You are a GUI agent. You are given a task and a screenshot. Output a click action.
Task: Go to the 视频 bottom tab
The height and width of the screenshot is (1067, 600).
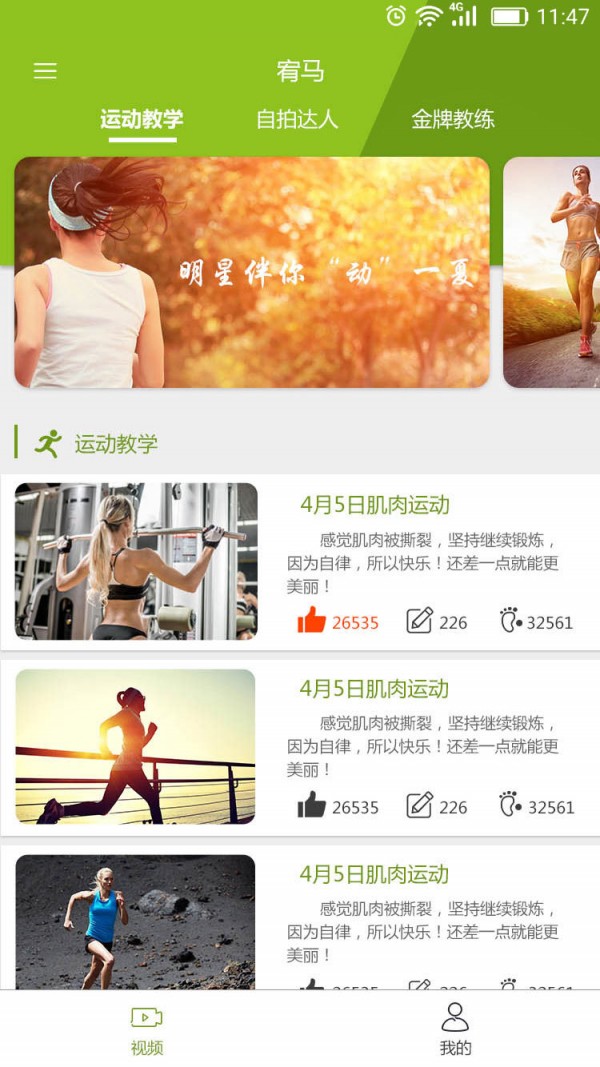click(147, 1030)
